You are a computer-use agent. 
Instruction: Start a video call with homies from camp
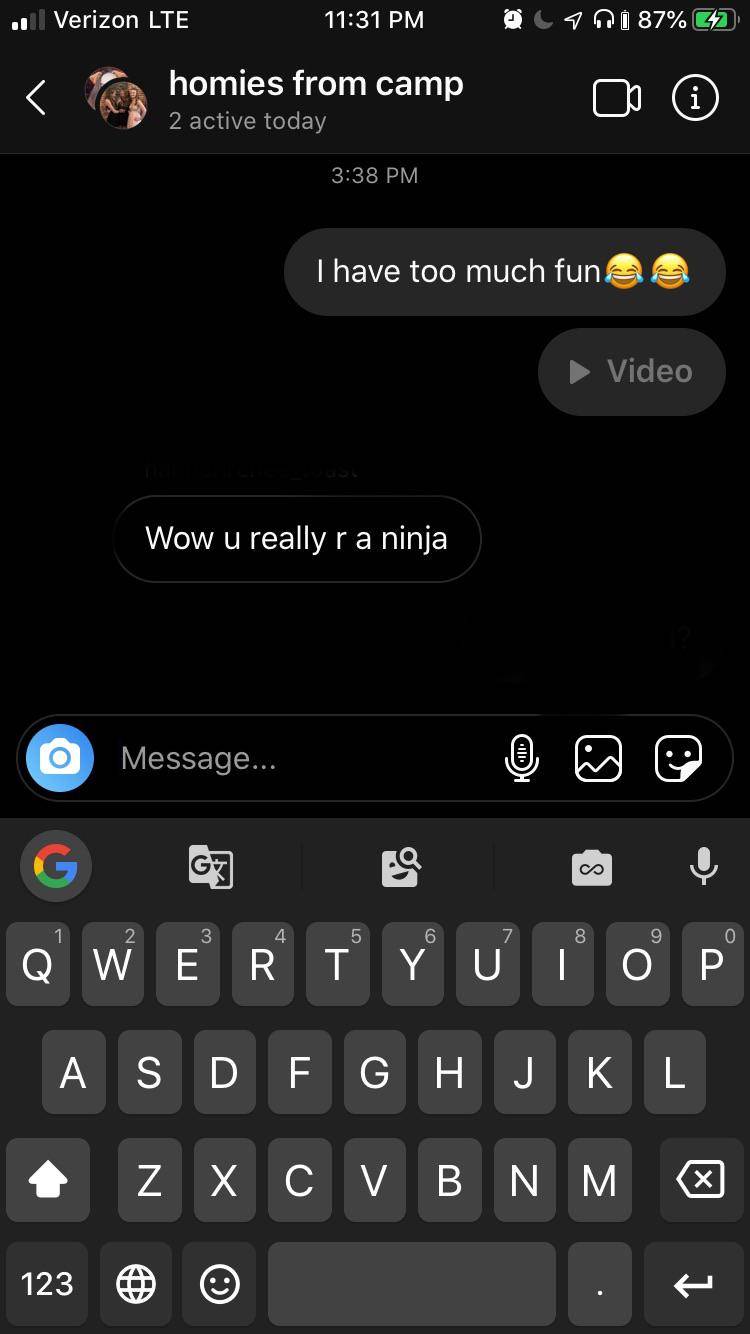[x=617, y=98]
